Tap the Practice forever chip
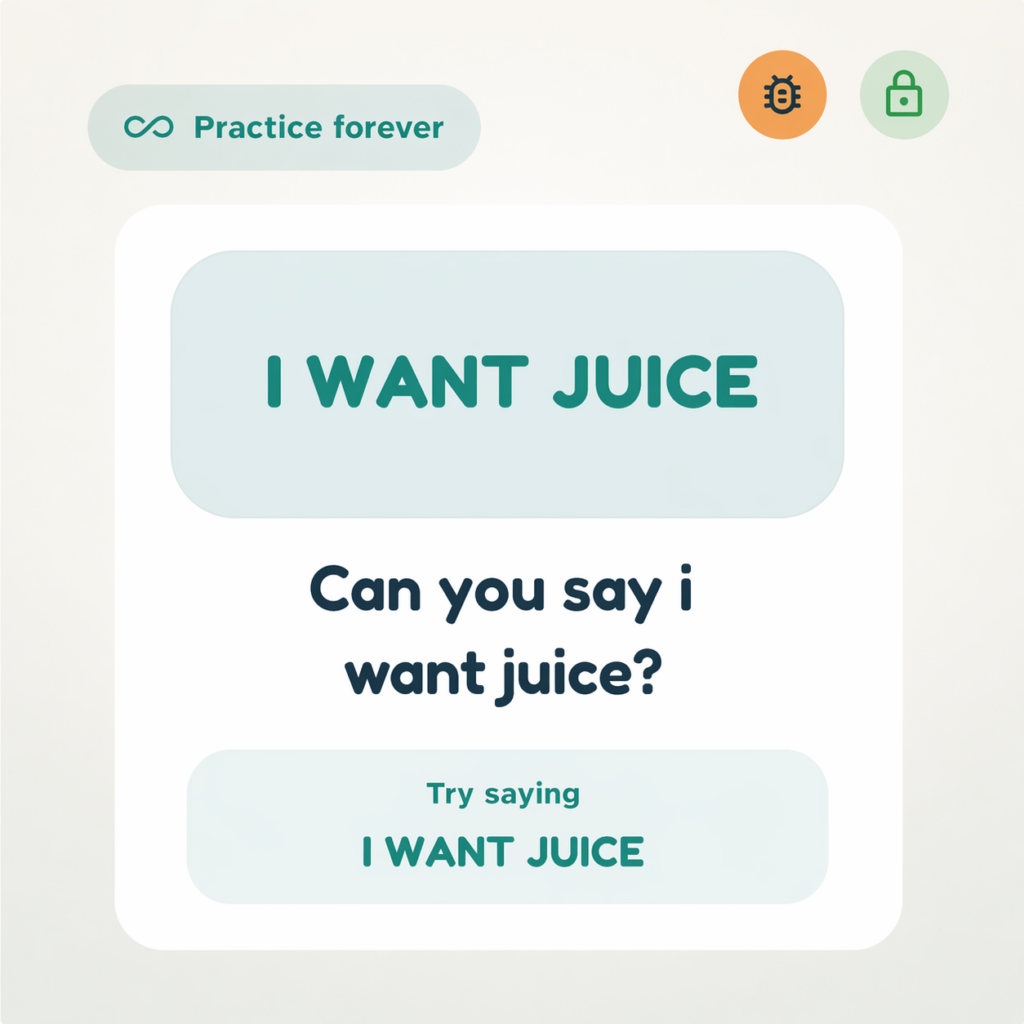 click(284, 128)
